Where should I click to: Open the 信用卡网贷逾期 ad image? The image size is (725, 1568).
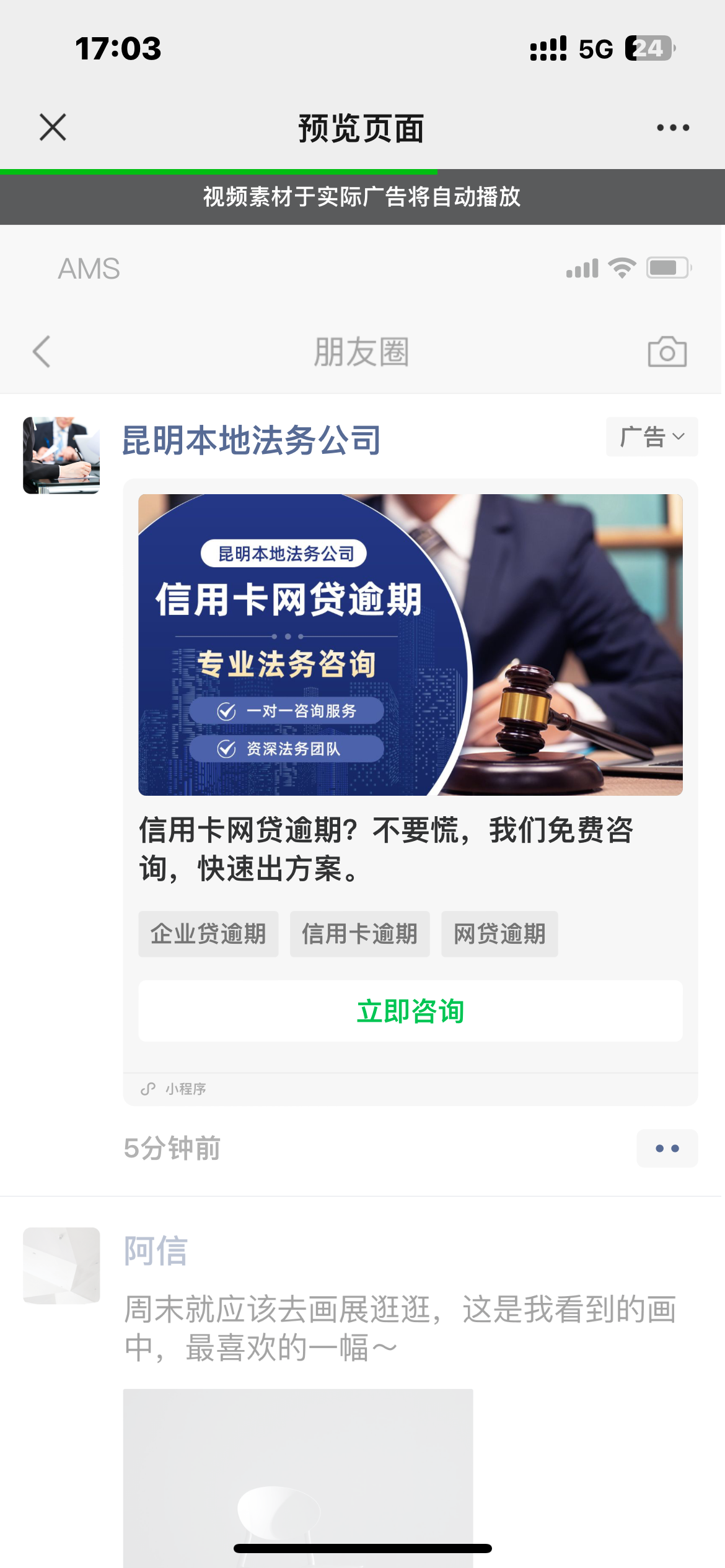click(410, 644)
